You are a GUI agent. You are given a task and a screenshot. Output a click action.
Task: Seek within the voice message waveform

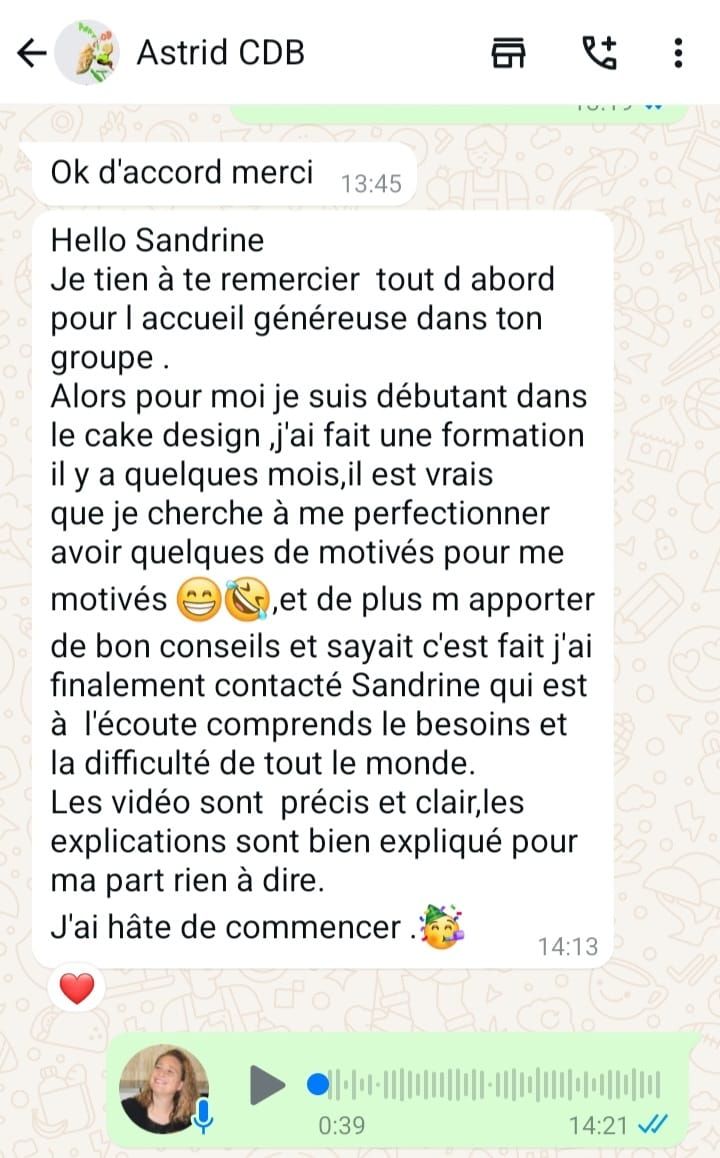(490, 1084)
